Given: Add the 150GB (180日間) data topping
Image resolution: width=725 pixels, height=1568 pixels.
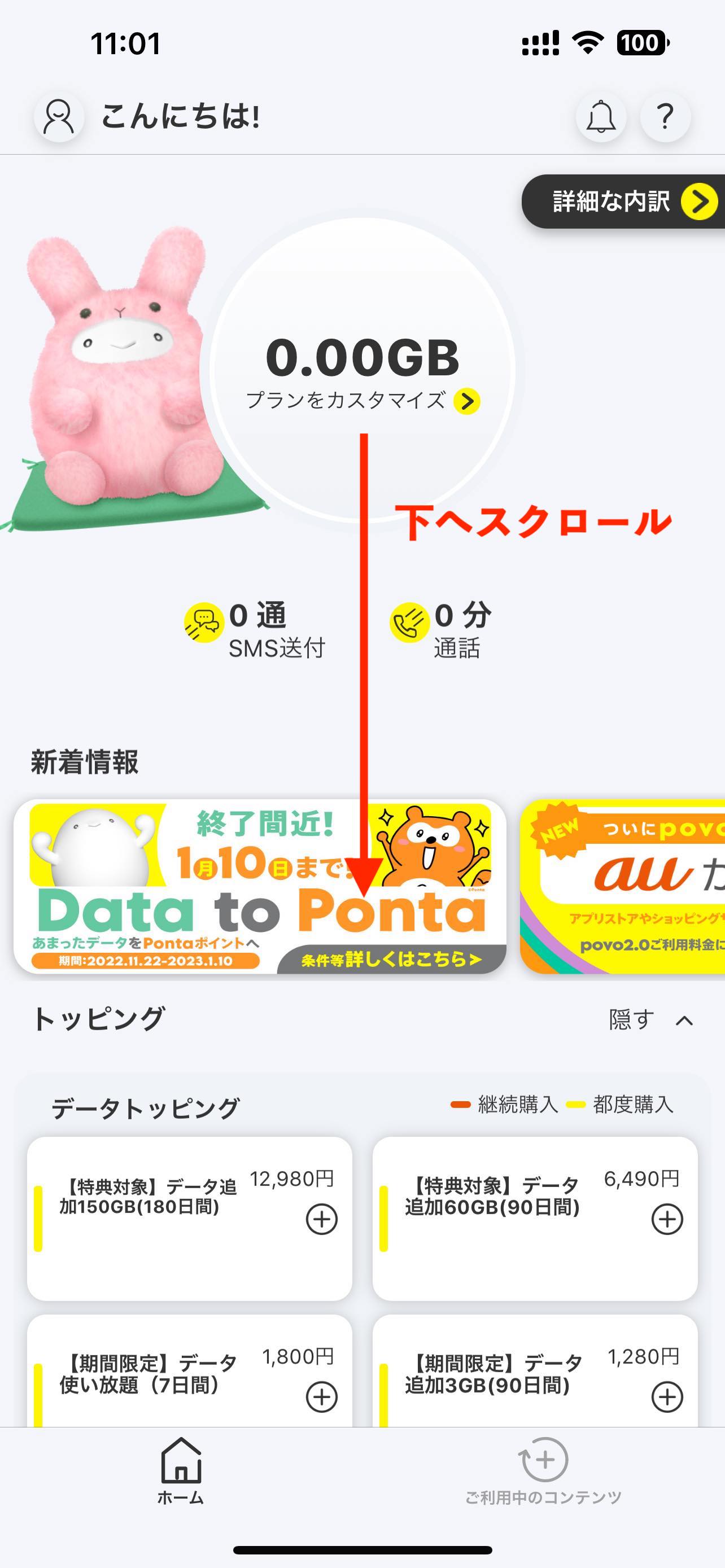Looking at the screenshot, I should (321, 1219).
